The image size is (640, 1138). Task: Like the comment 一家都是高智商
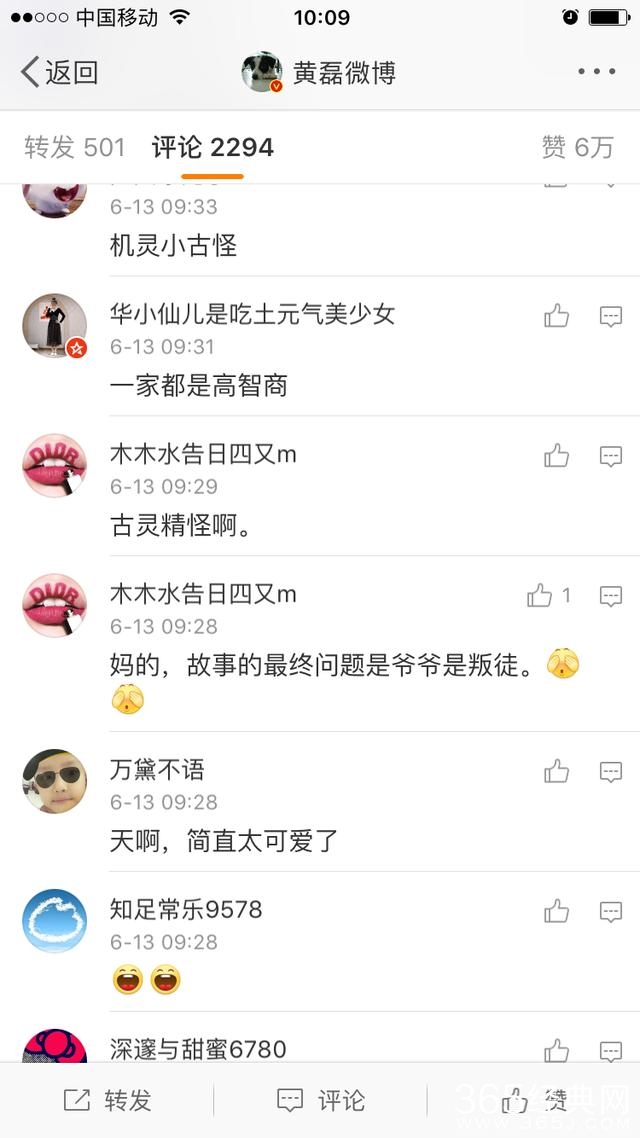(x=557, y=317)
